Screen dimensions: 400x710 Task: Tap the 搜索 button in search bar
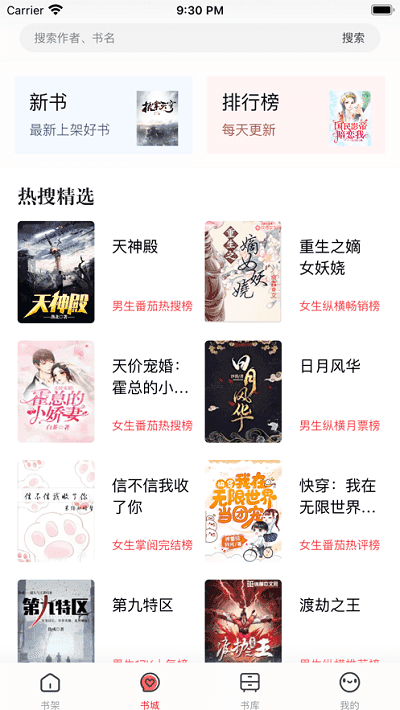(353, 38)
